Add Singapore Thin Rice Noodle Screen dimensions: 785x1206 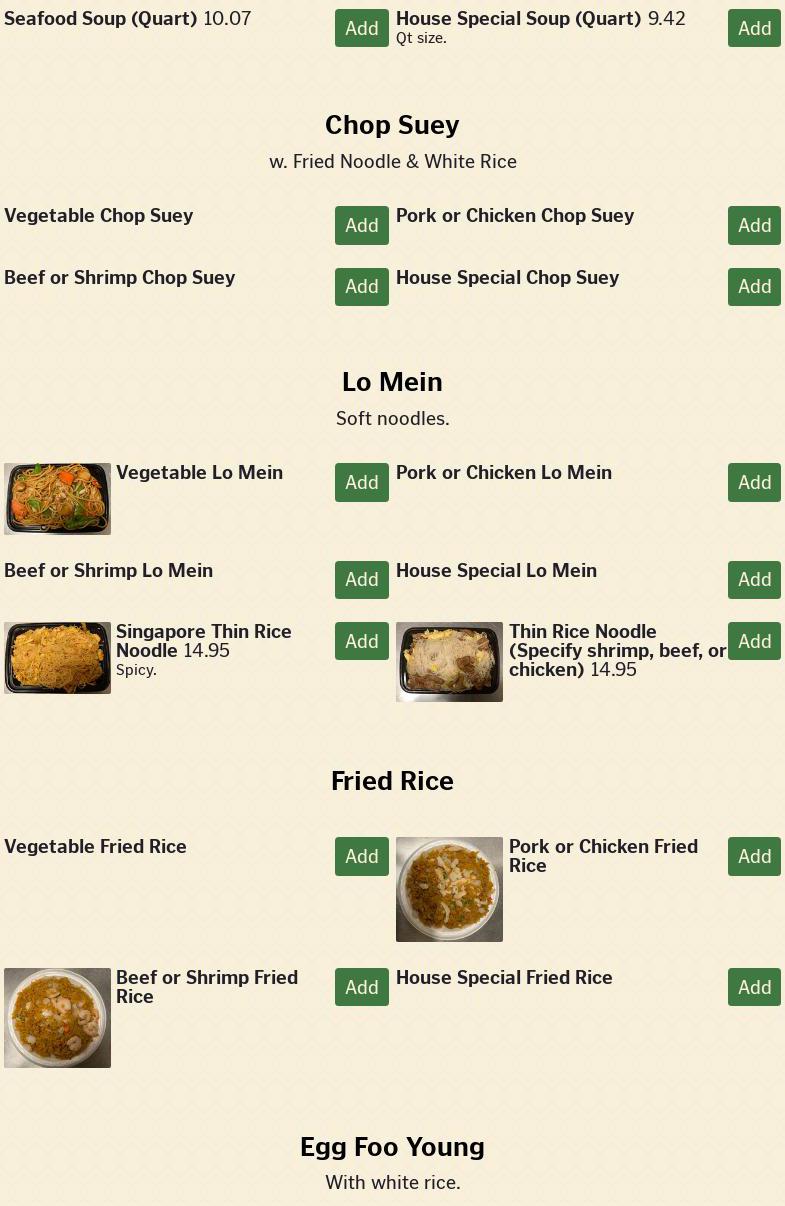pos(361,641)
